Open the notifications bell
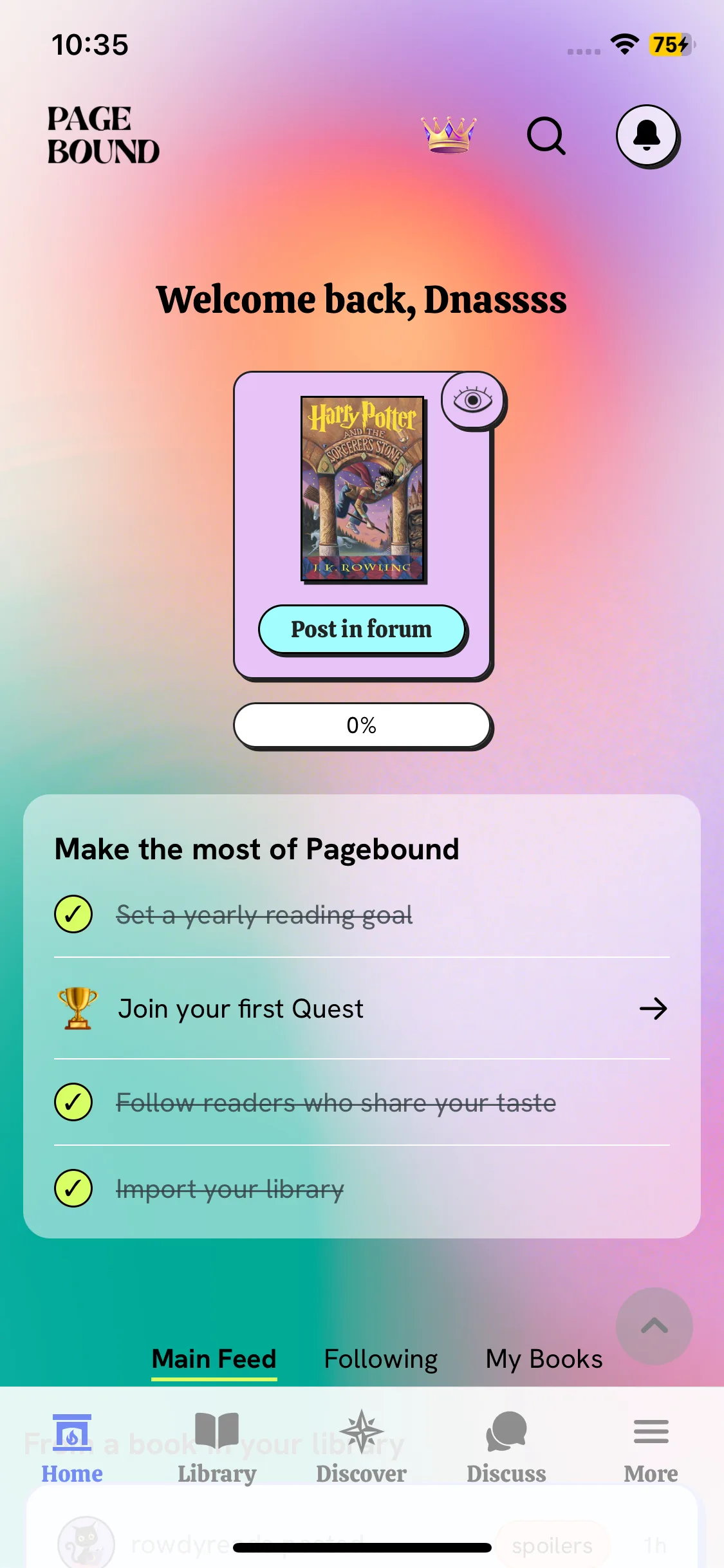Viewport: 724px width, 1568px height. [647, 136]
